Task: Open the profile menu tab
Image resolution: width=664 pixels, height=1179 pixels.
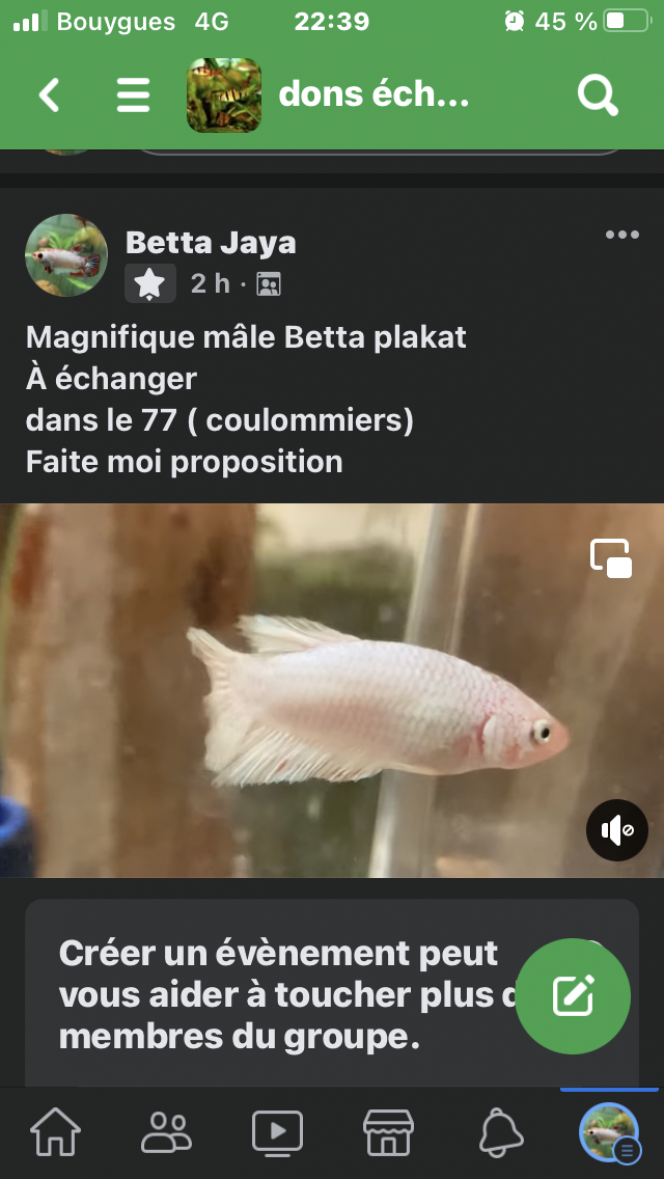Action: coord(610,1132)
